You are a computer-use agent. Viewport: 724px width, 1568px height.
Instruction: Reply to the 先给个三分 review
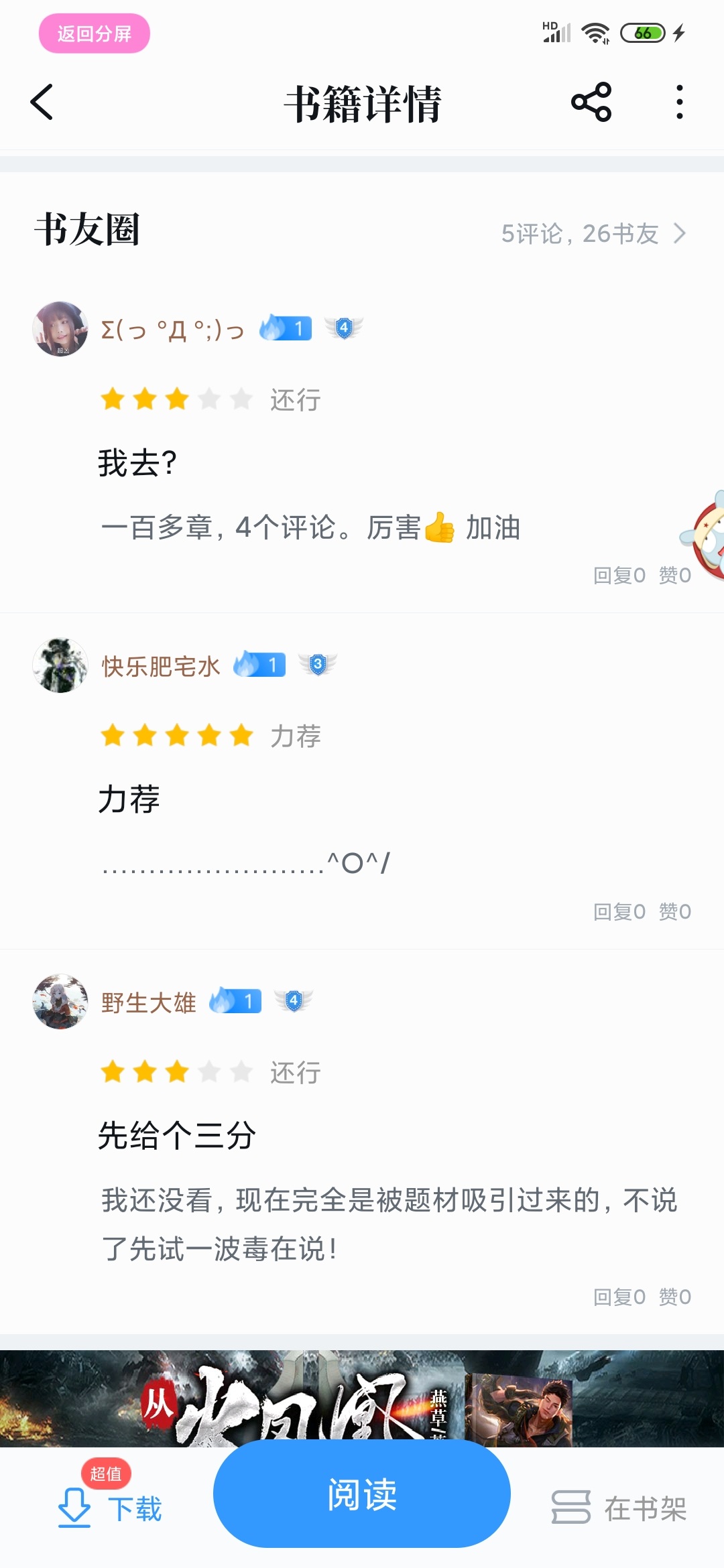[x=619, y=1297]
